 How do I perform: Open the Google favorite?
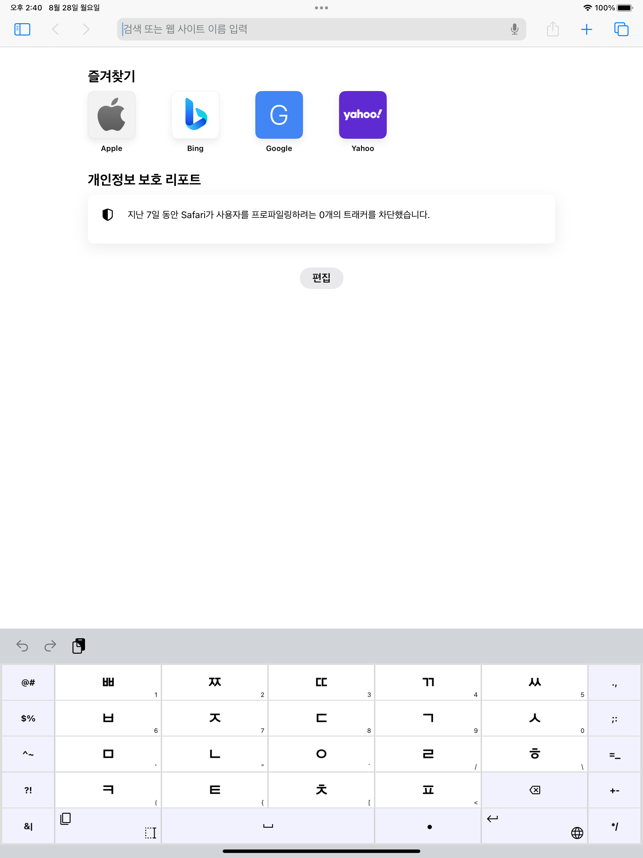pyautogui.click(x=279, y=116)
